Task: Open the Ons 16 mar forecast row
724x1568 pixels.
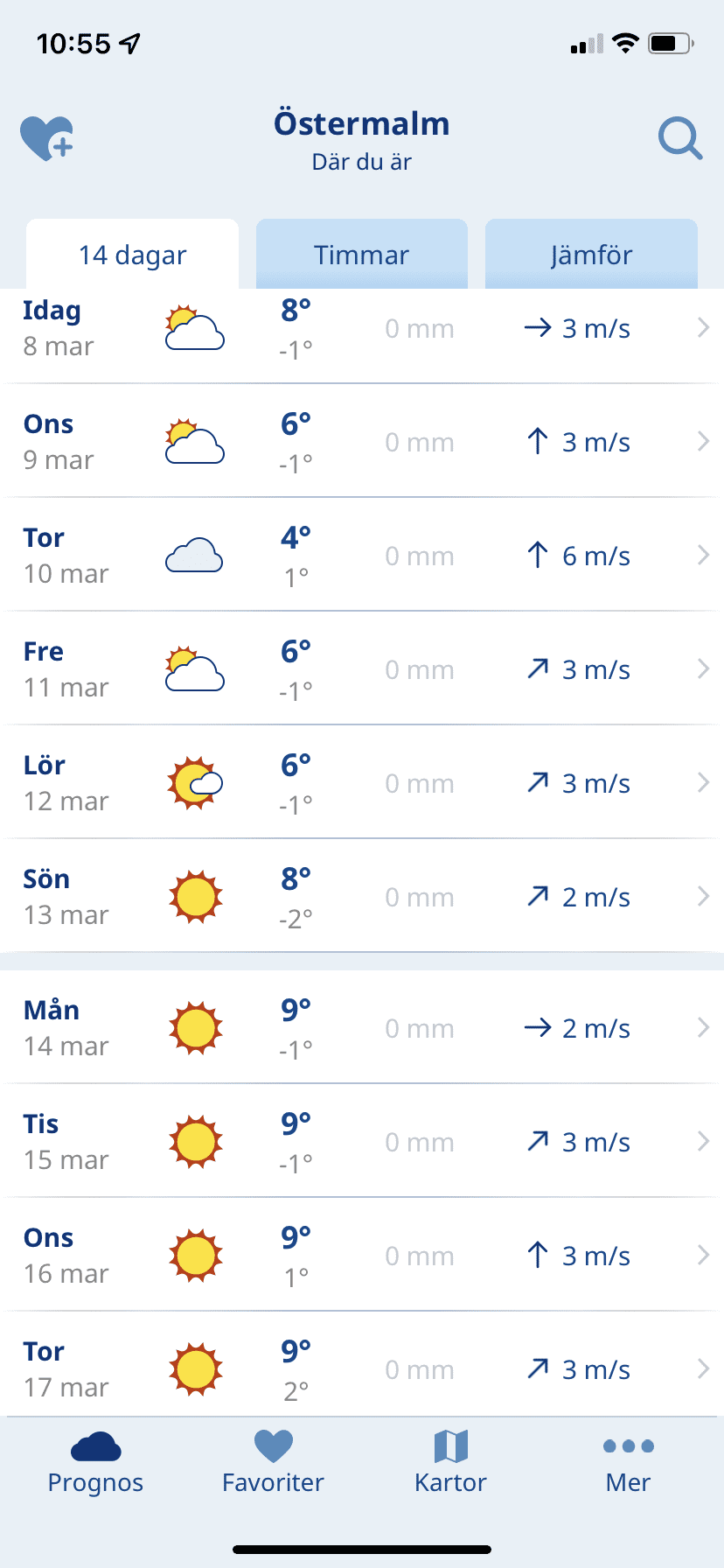Action: point(362,1255)
